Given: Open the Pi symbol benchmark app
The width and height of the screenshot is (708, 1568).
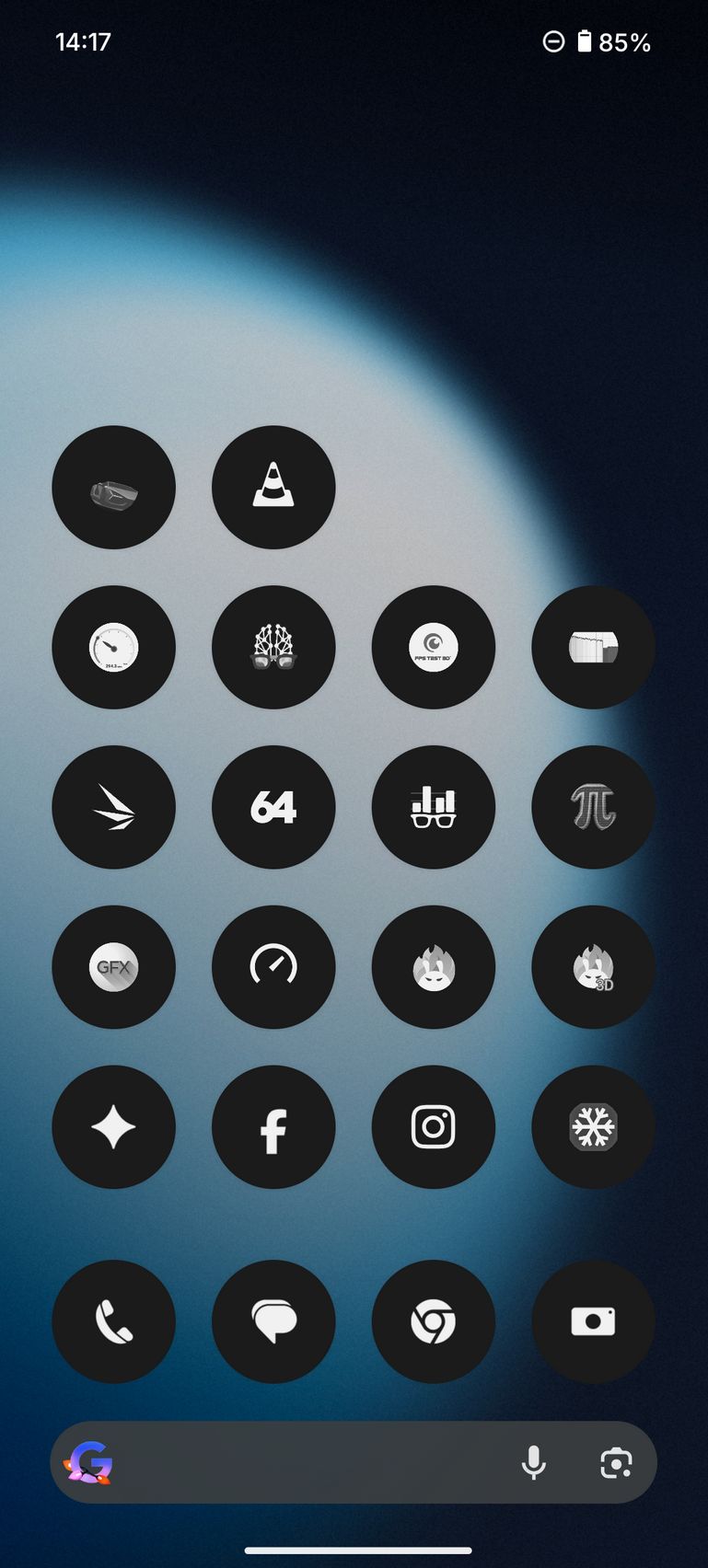Looking at the screenshot, I should (x=593, y=807).
